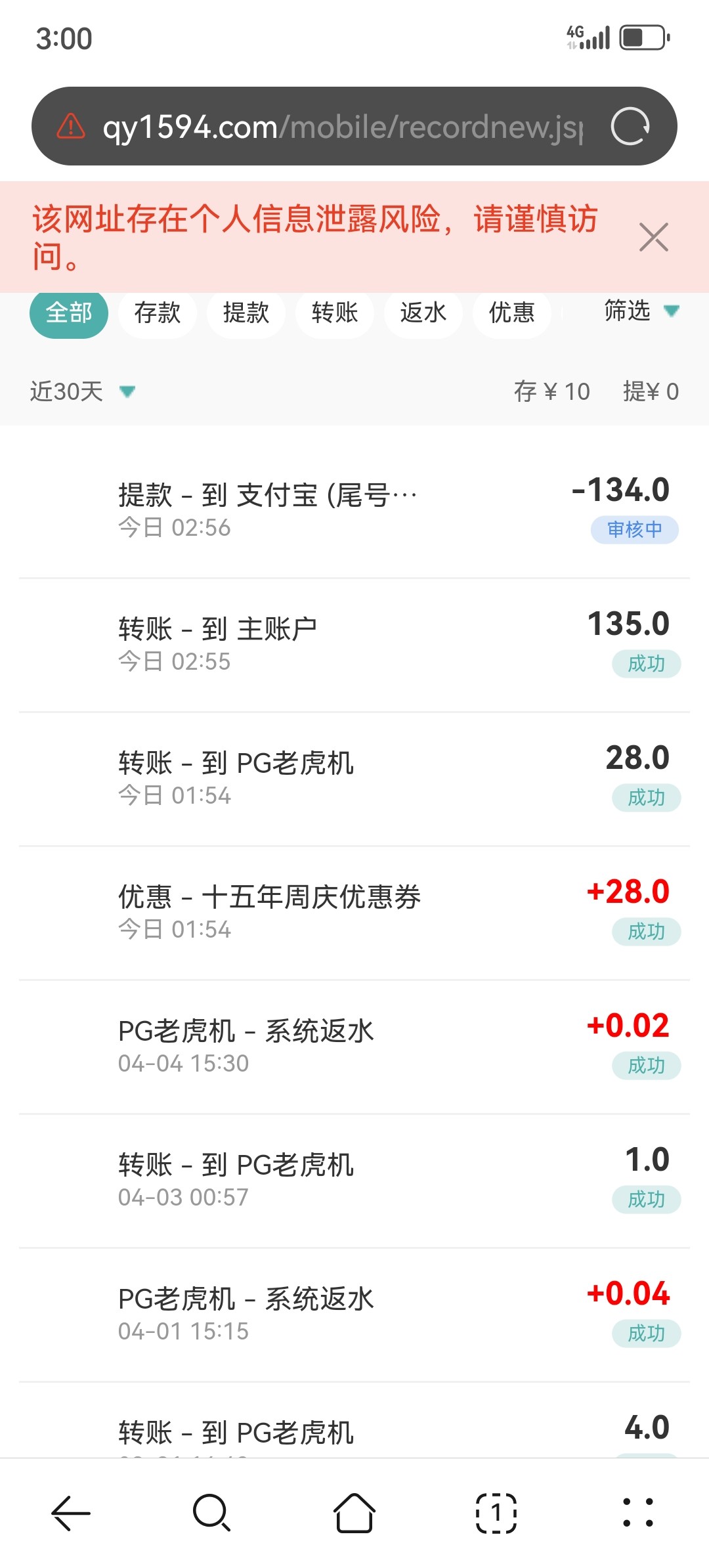Select the 全部 filter chip

[x=69, y=313]
